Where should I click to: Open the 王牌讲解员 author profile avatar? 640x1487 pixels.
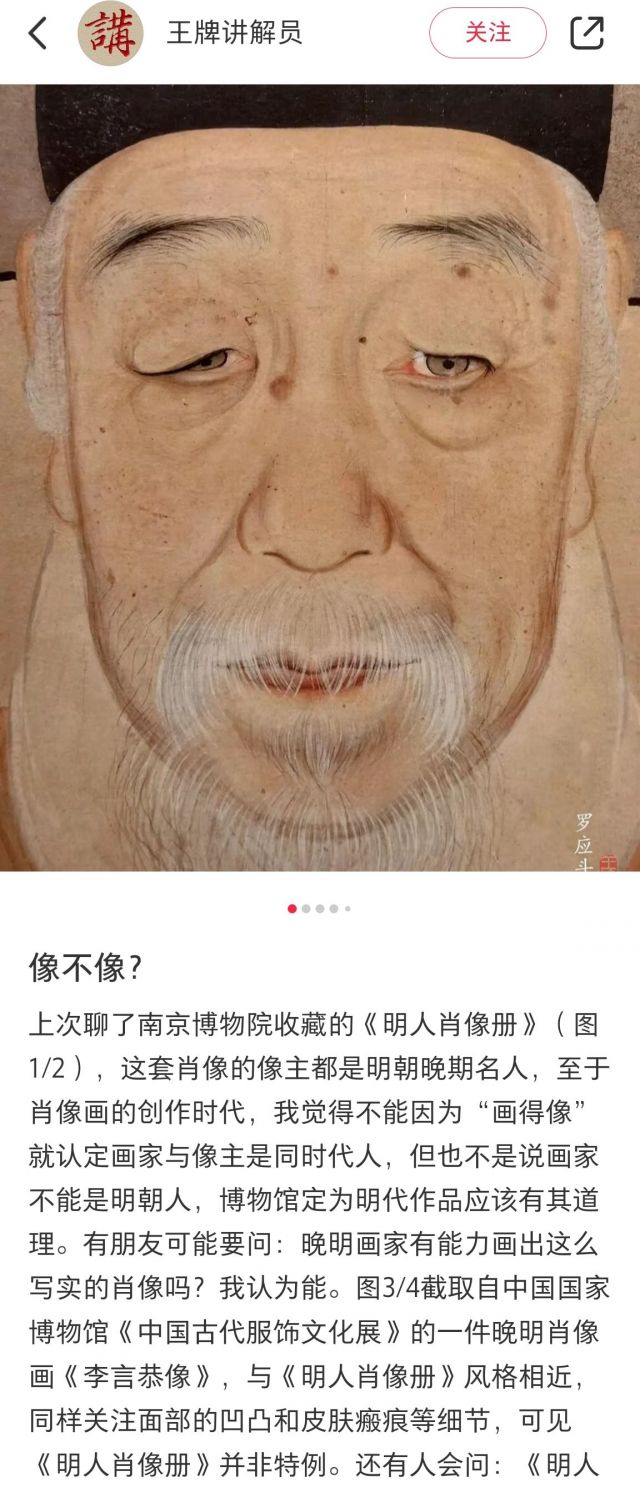click(110, 33)
